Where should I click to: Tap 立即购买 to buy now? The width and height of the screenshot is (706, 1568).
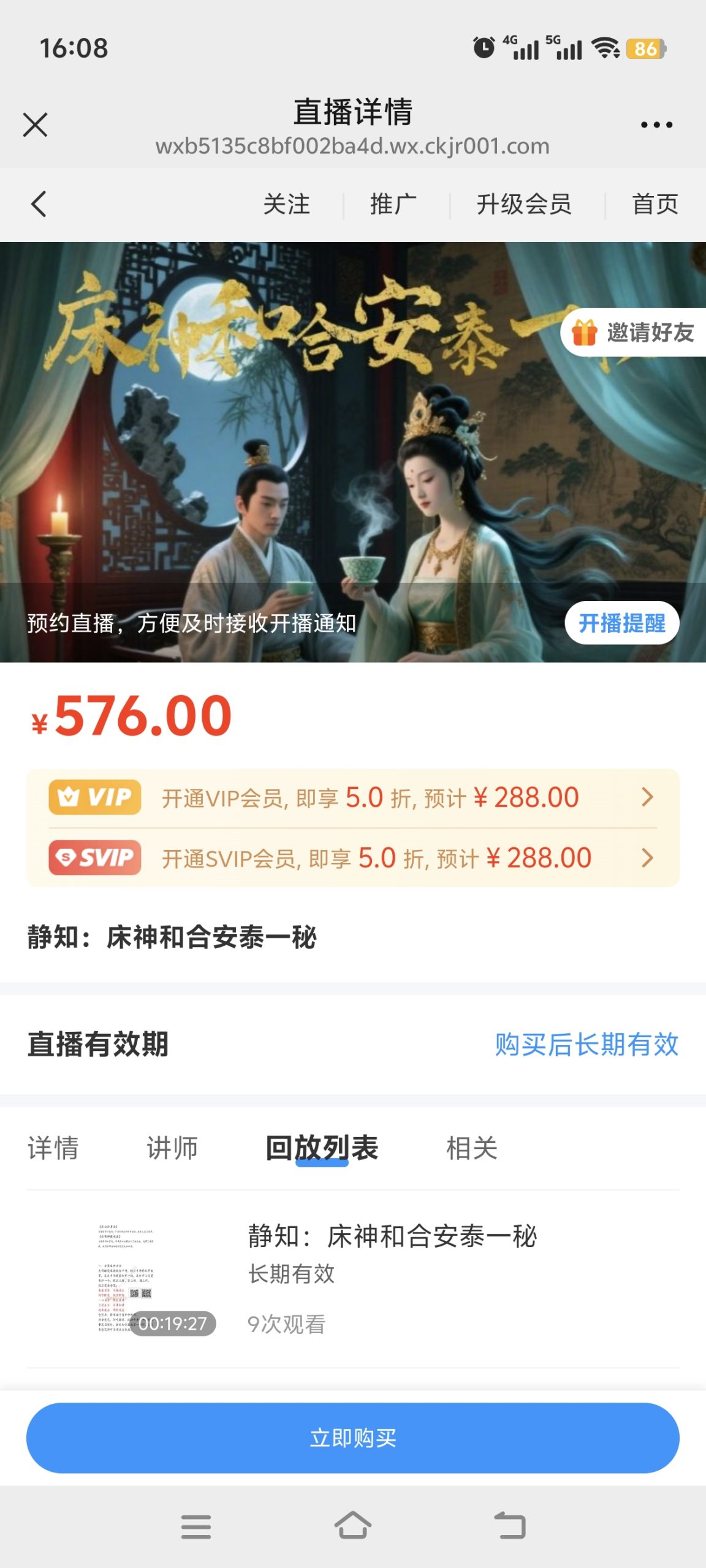coord(352,1438)
